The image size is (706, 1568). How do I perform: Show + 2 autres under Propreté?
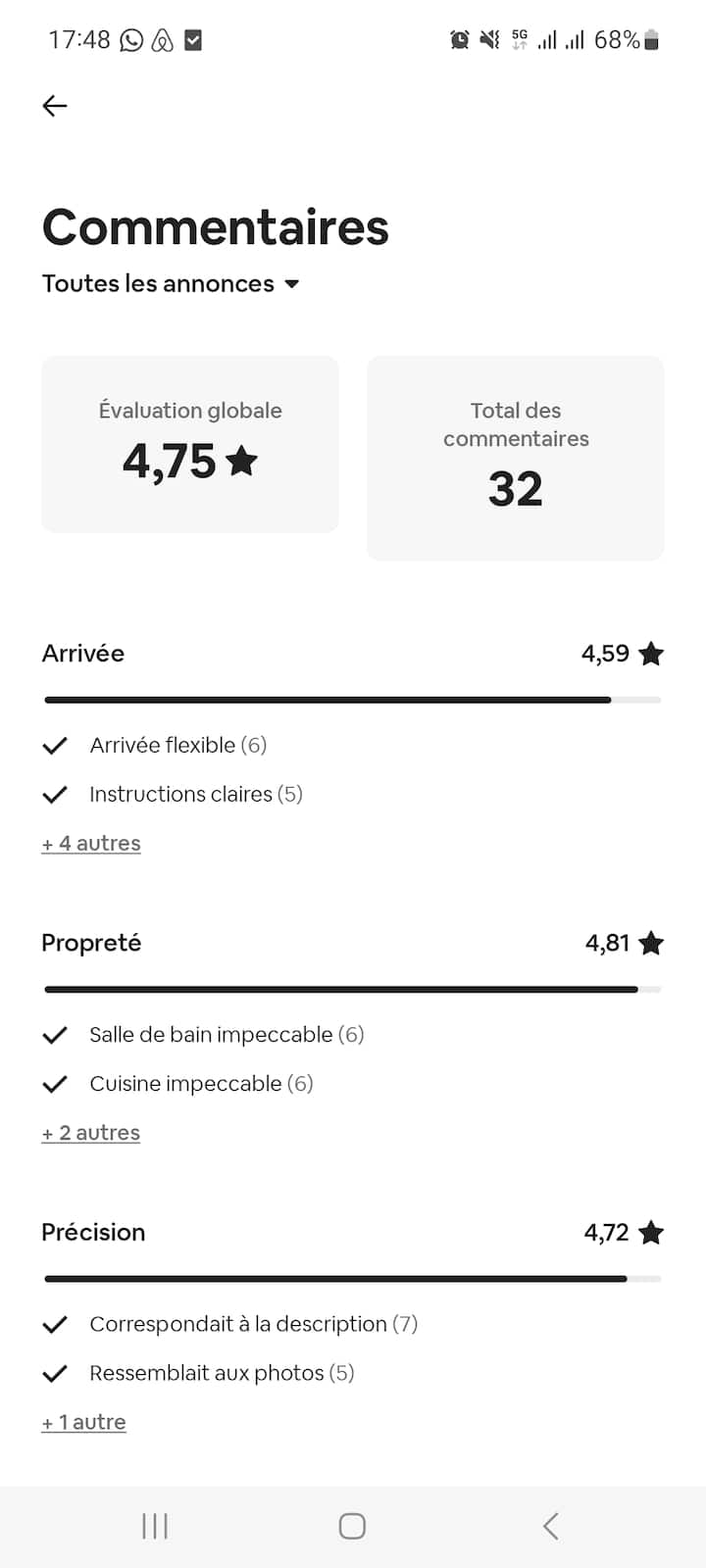(91, 1133)
